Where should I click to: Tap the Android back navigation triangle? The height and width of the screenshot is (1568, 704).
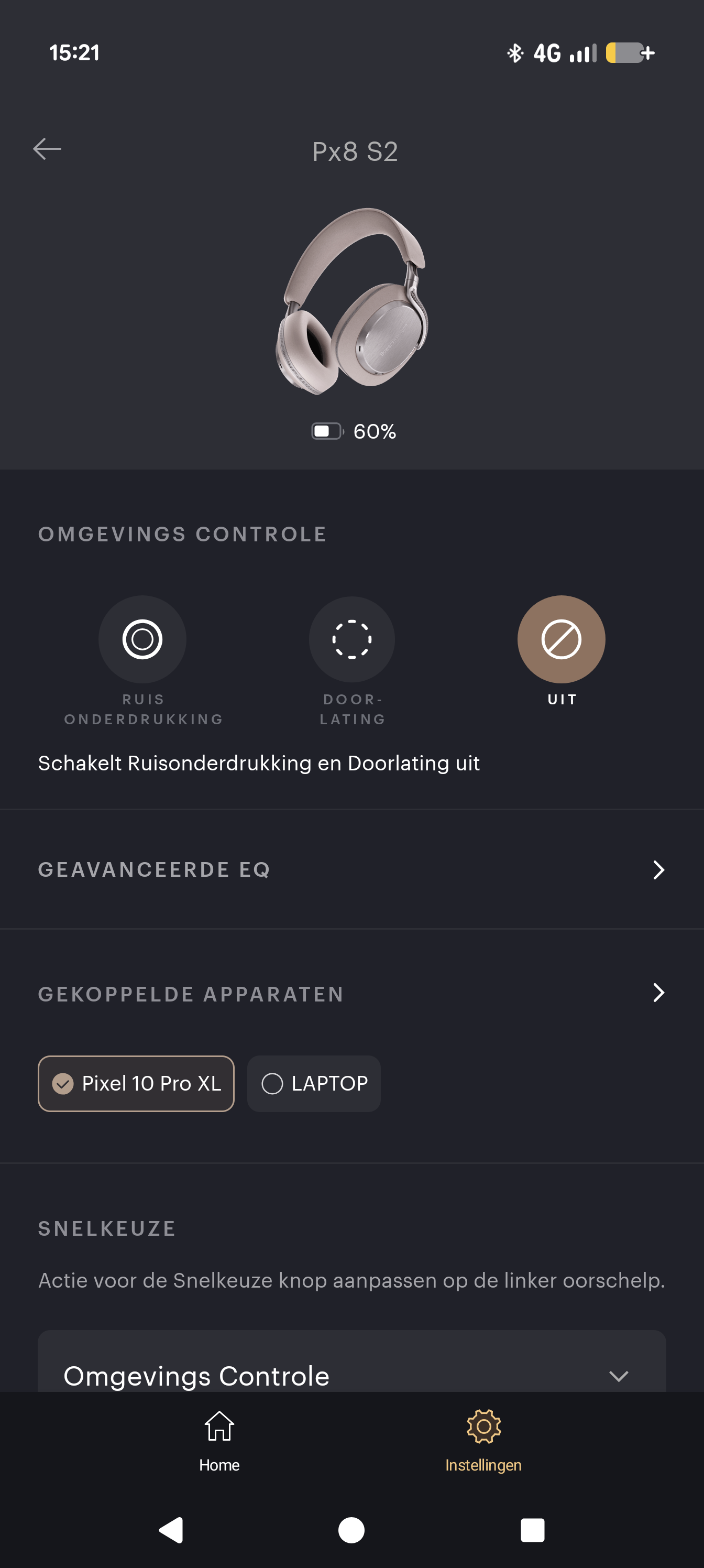pos(171,1531)
